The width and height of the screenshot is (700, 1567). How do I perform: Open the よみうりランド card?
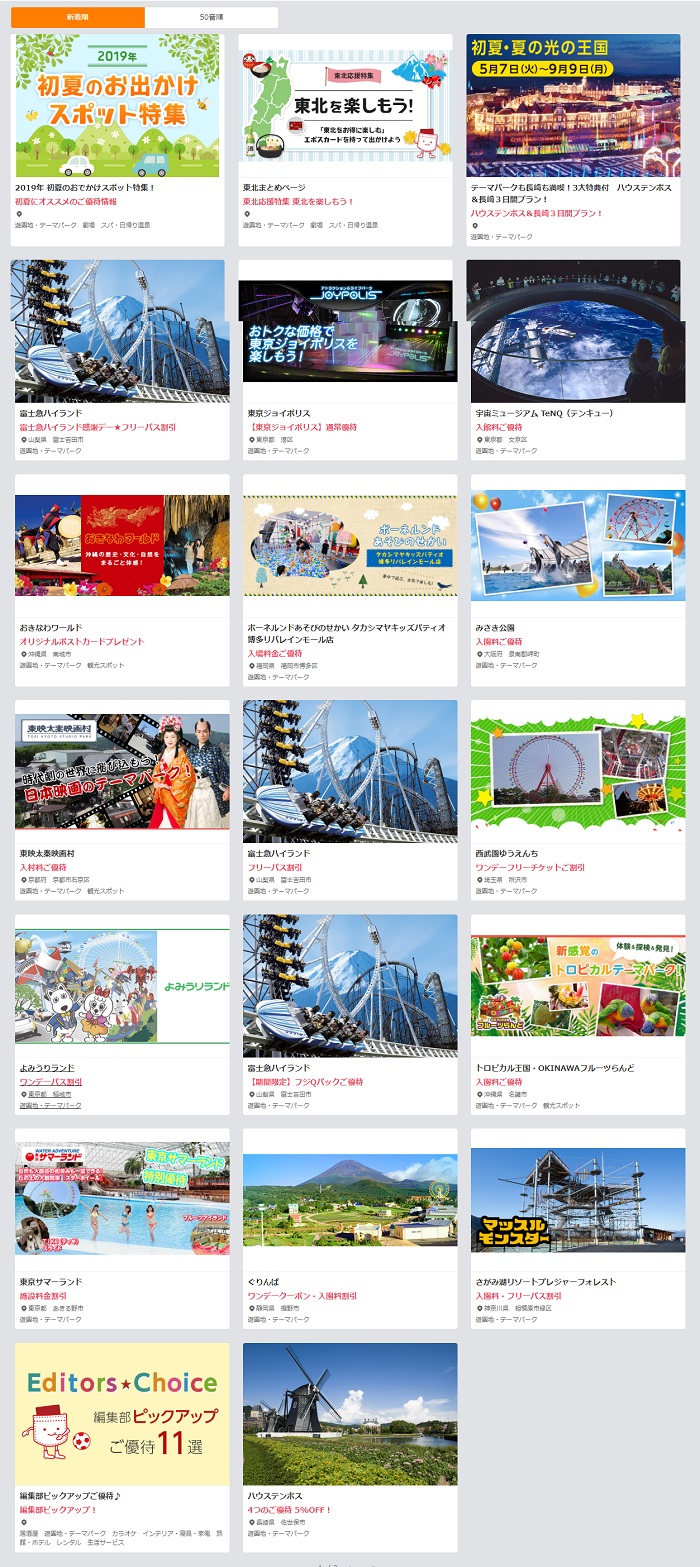(x=122, y=985)
